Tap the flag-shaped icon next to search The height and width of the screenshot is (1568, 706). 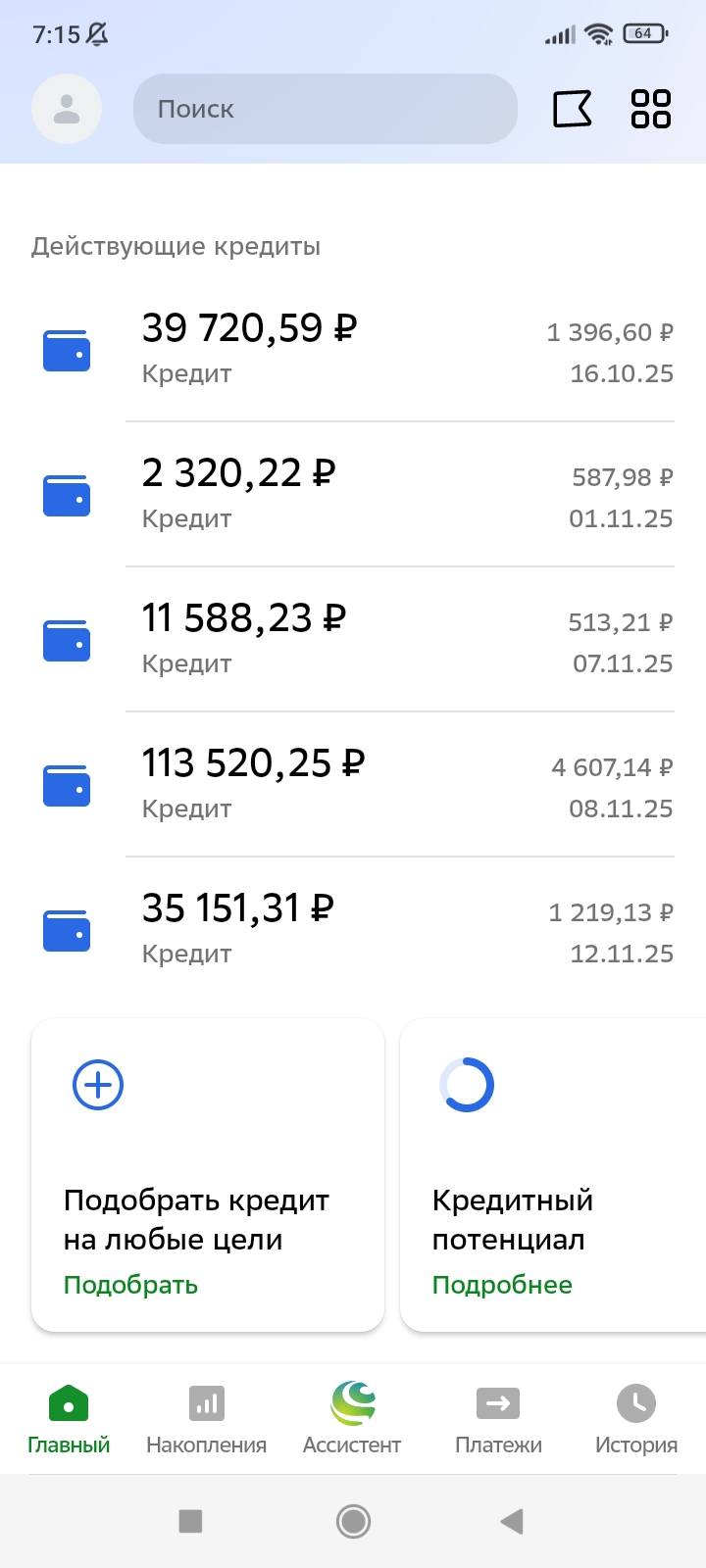pyautogui.click(x=574, y=109)
